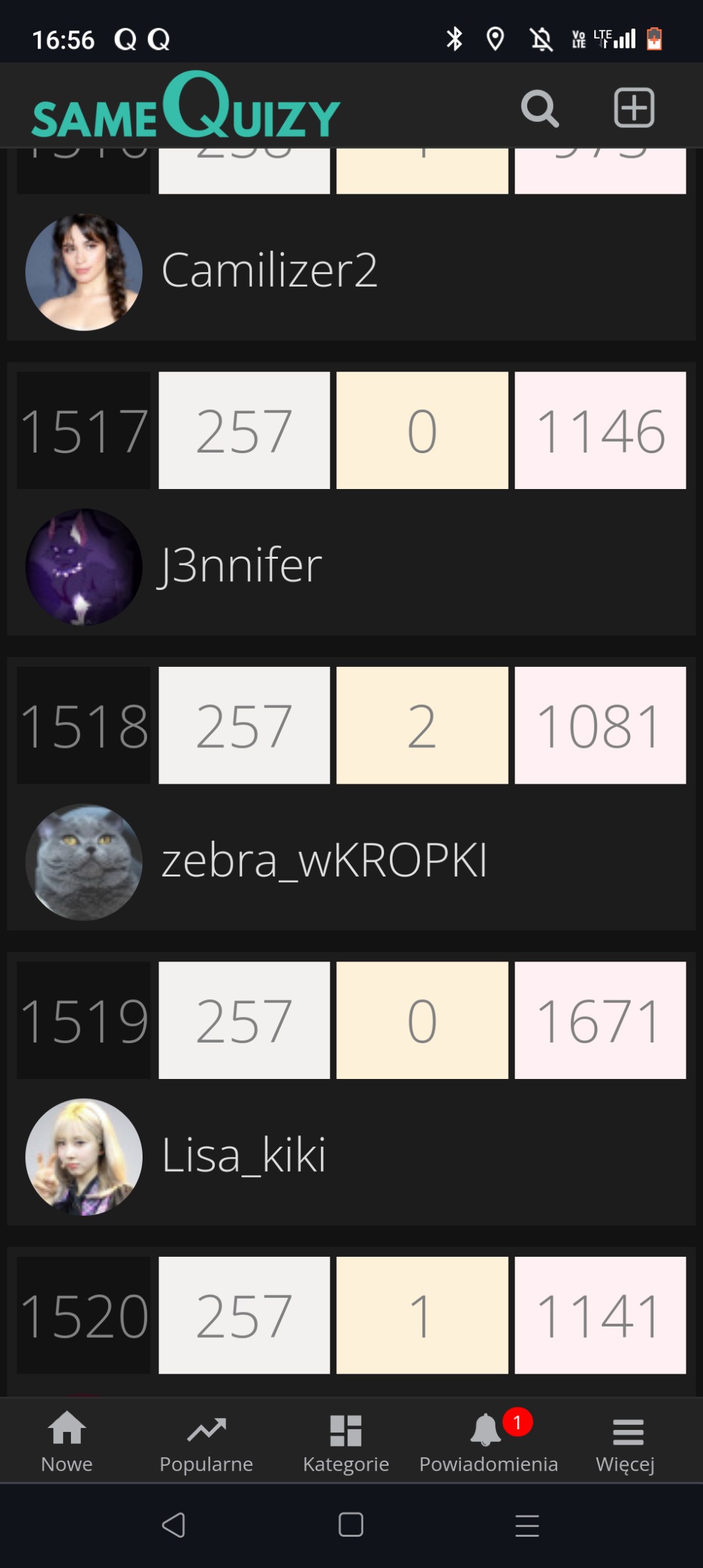Open the Więcej menu

point(625,1441)
